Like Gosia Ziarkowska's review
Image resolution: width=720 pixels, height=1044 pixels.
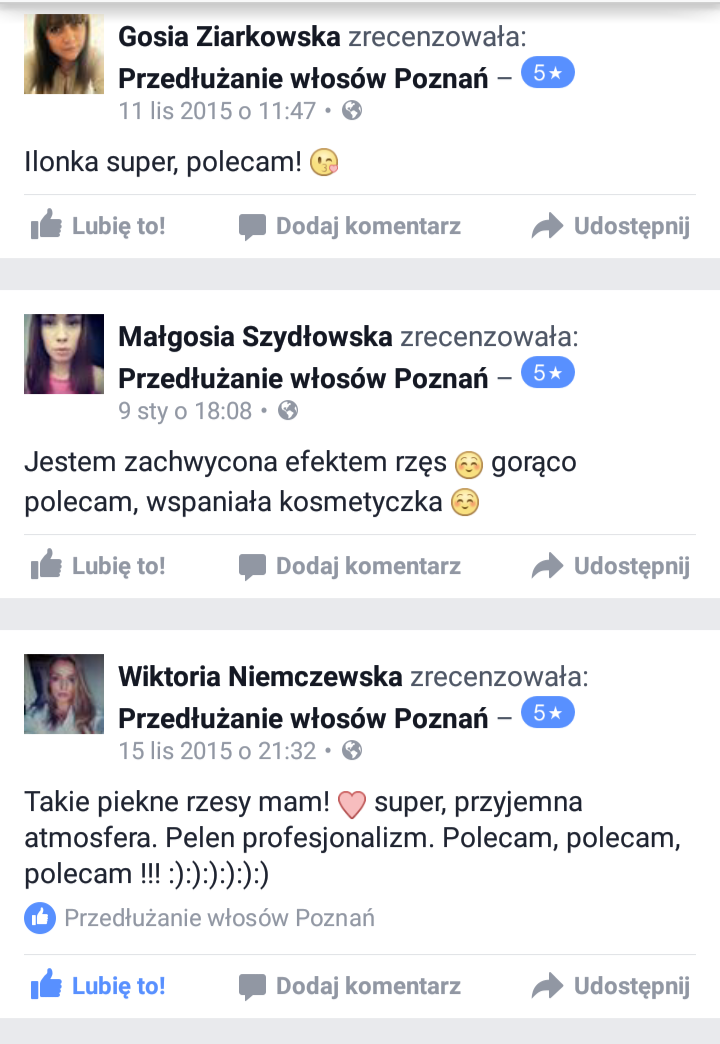point(98,226)
